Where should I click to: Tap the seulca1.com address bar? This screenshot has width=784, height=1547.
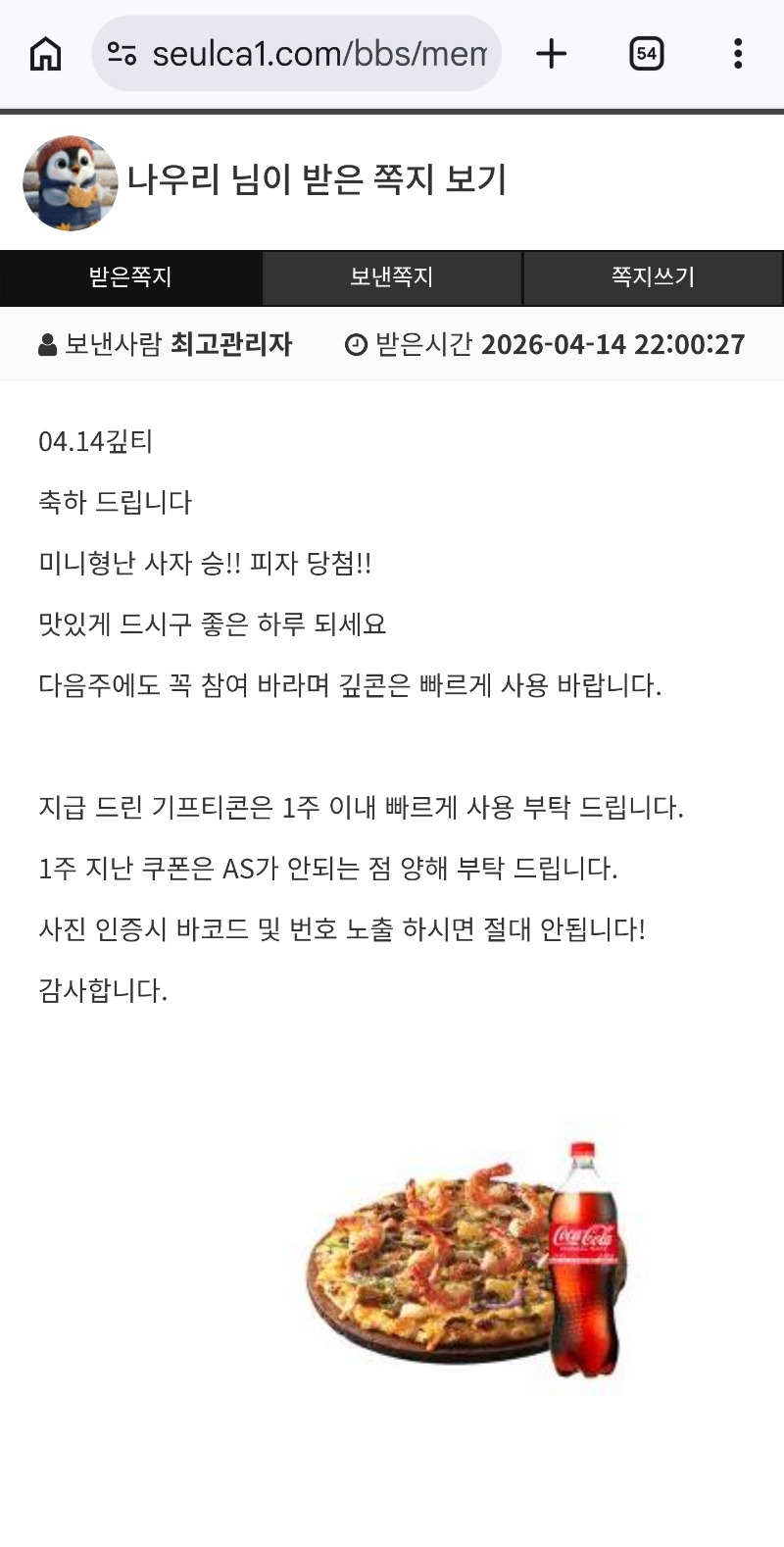point(318,54)
